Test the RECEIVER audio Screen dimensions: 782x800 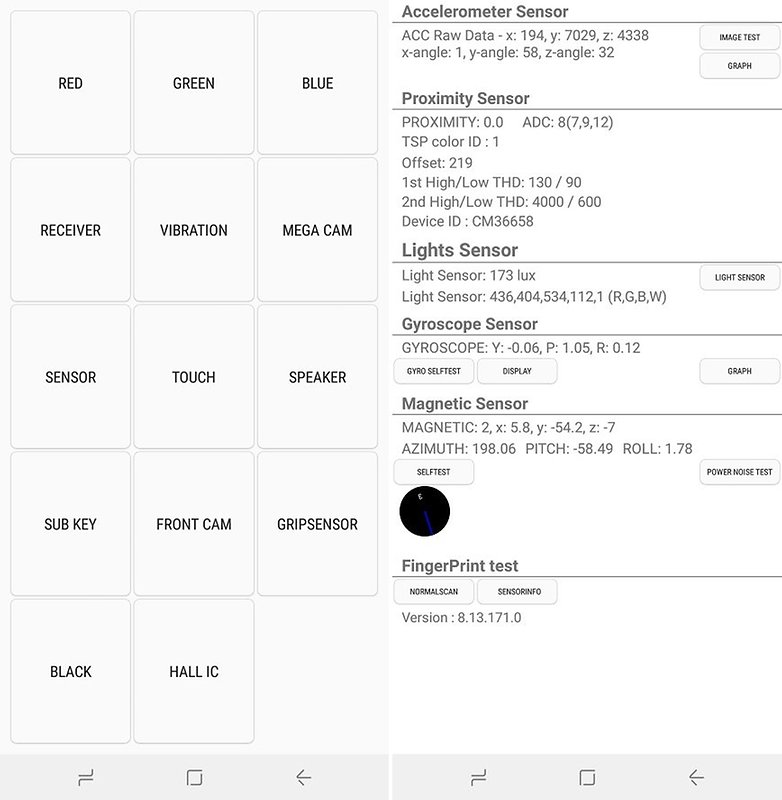[70, 230]
